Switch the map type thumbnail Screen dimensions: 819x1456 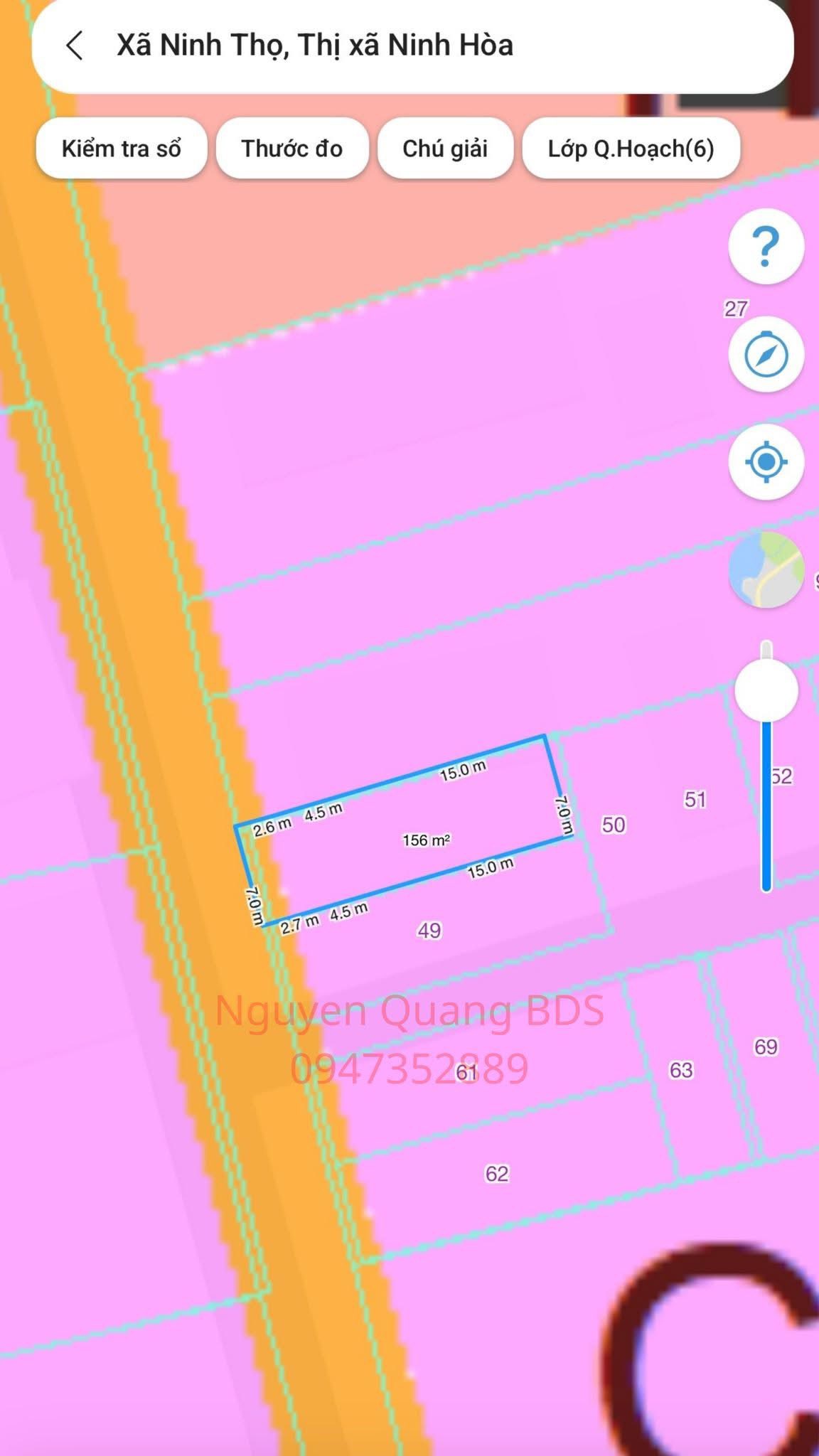[x=766, y=569]
